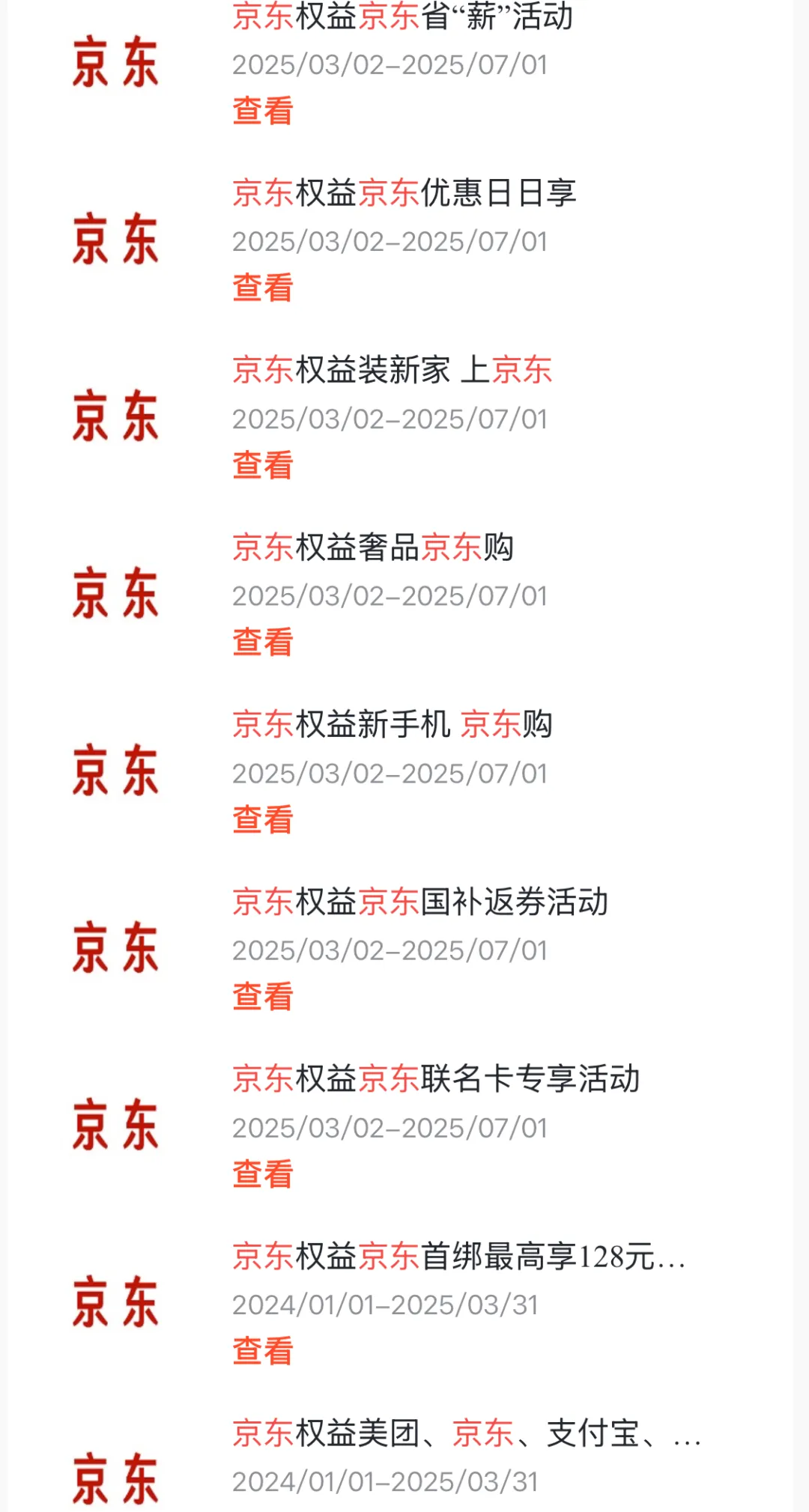Open 查看 for 京东首绑最高享128元
Viewport: 809px width, 1512px height.
pyautogui.click(x=262, y=1351)
